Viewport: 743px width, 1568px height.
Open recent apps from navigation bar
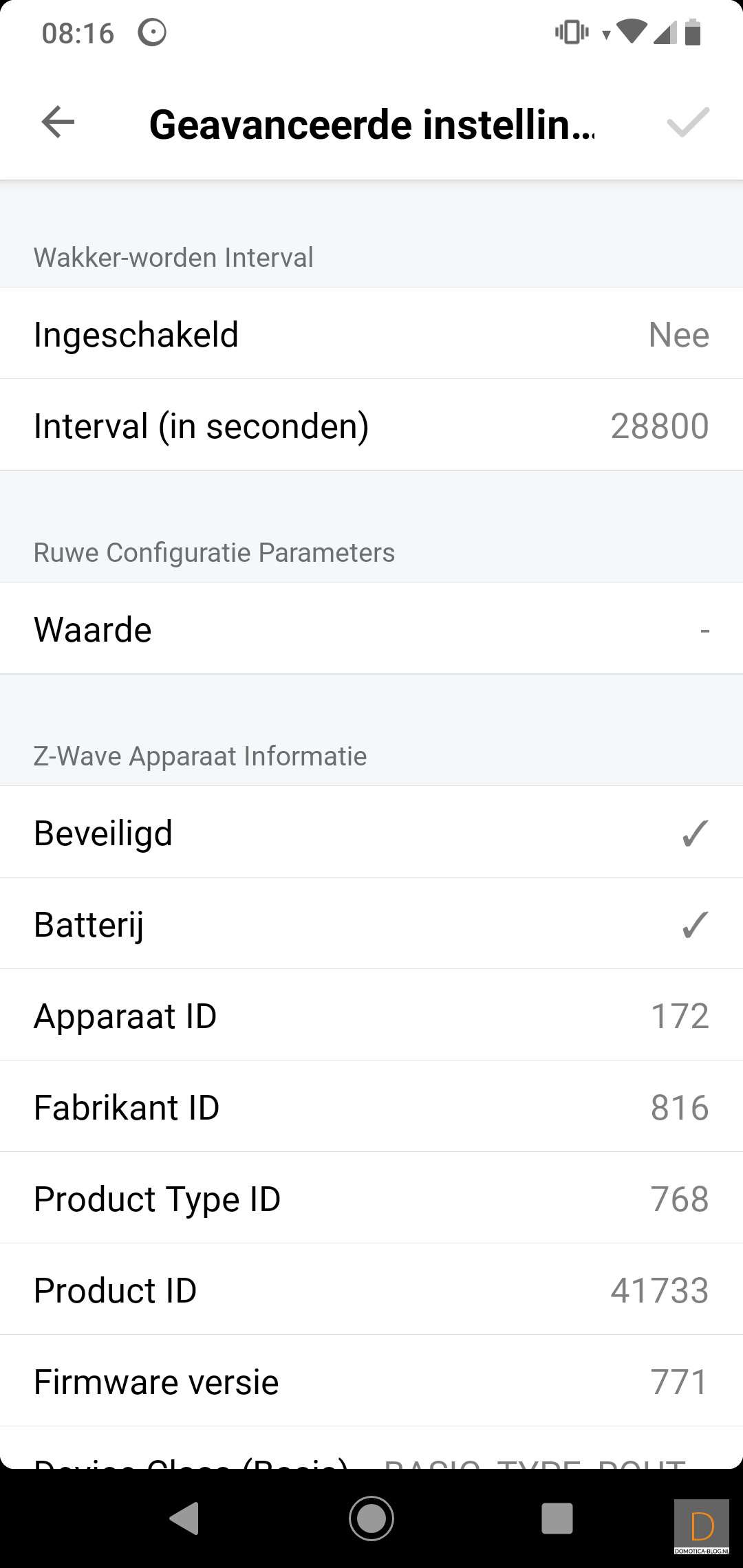[x=557, y=1518]
